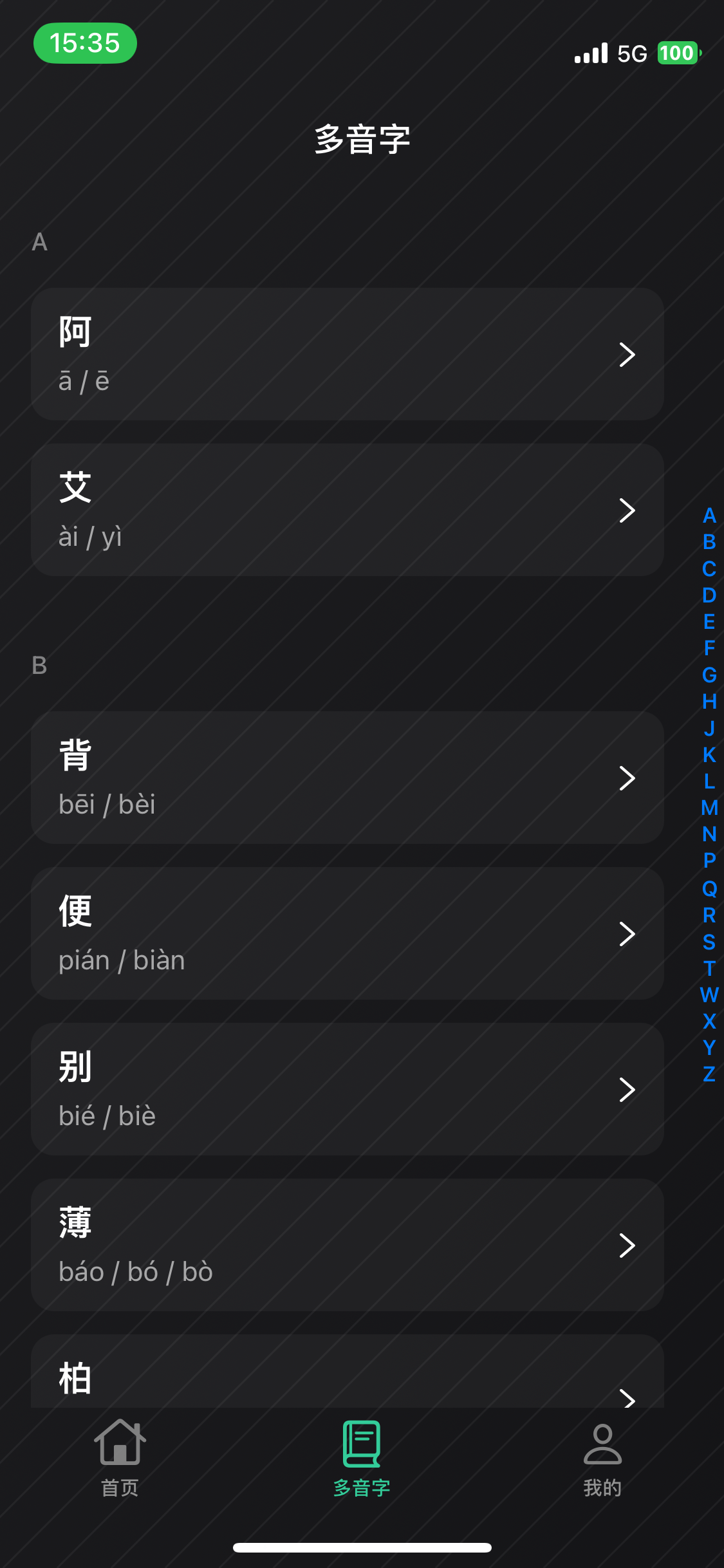This screenshot has height=1568, width=724.
Task: Select entry 背 bēi / bèi
Action: click(x=348, y=777)
